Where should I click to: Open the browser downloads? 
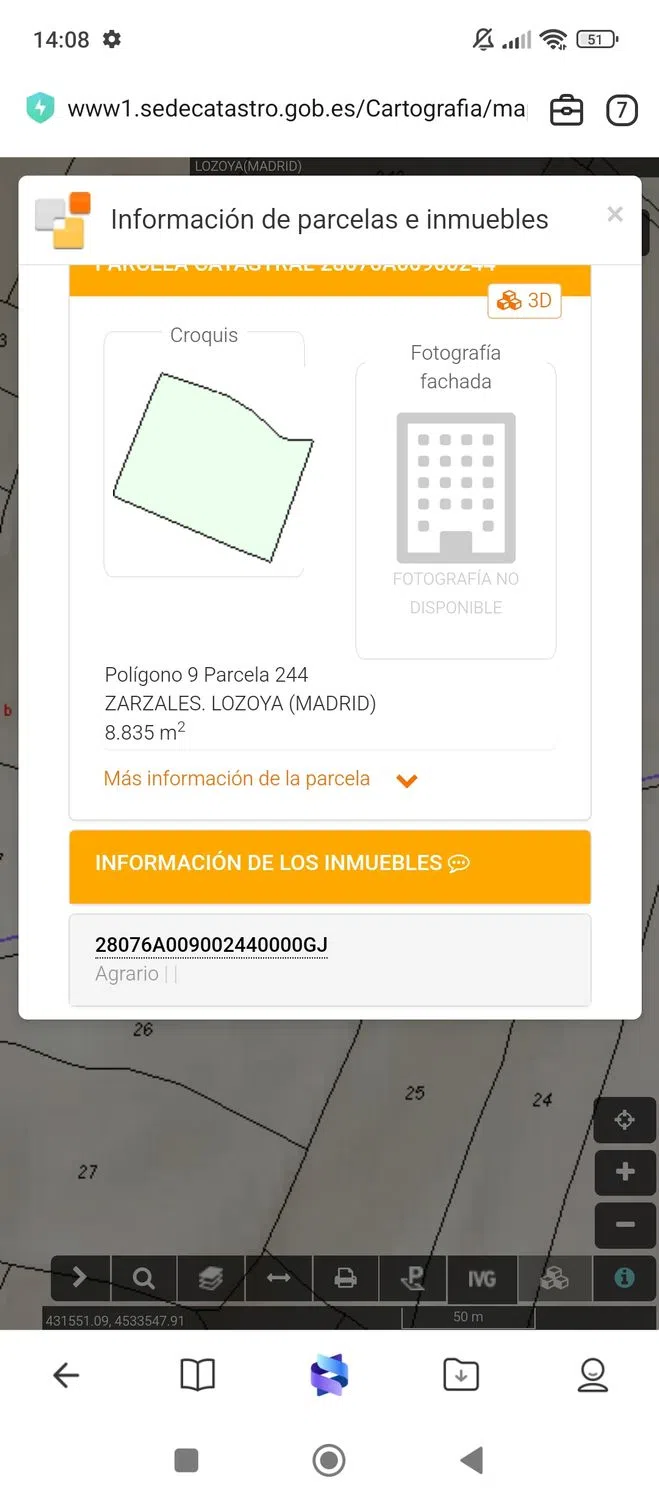tap(461, 1376)
